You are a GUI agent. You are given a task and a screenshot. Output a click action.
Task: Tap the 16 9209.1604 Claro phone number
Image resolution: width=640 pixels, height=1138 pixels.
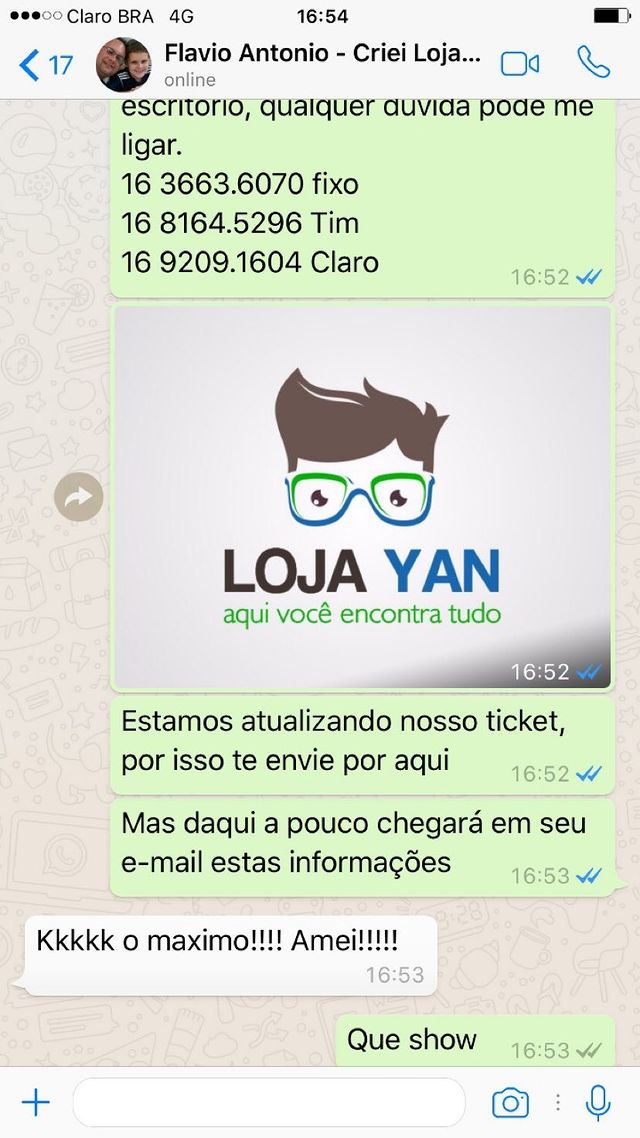click(x=211, y=262)
